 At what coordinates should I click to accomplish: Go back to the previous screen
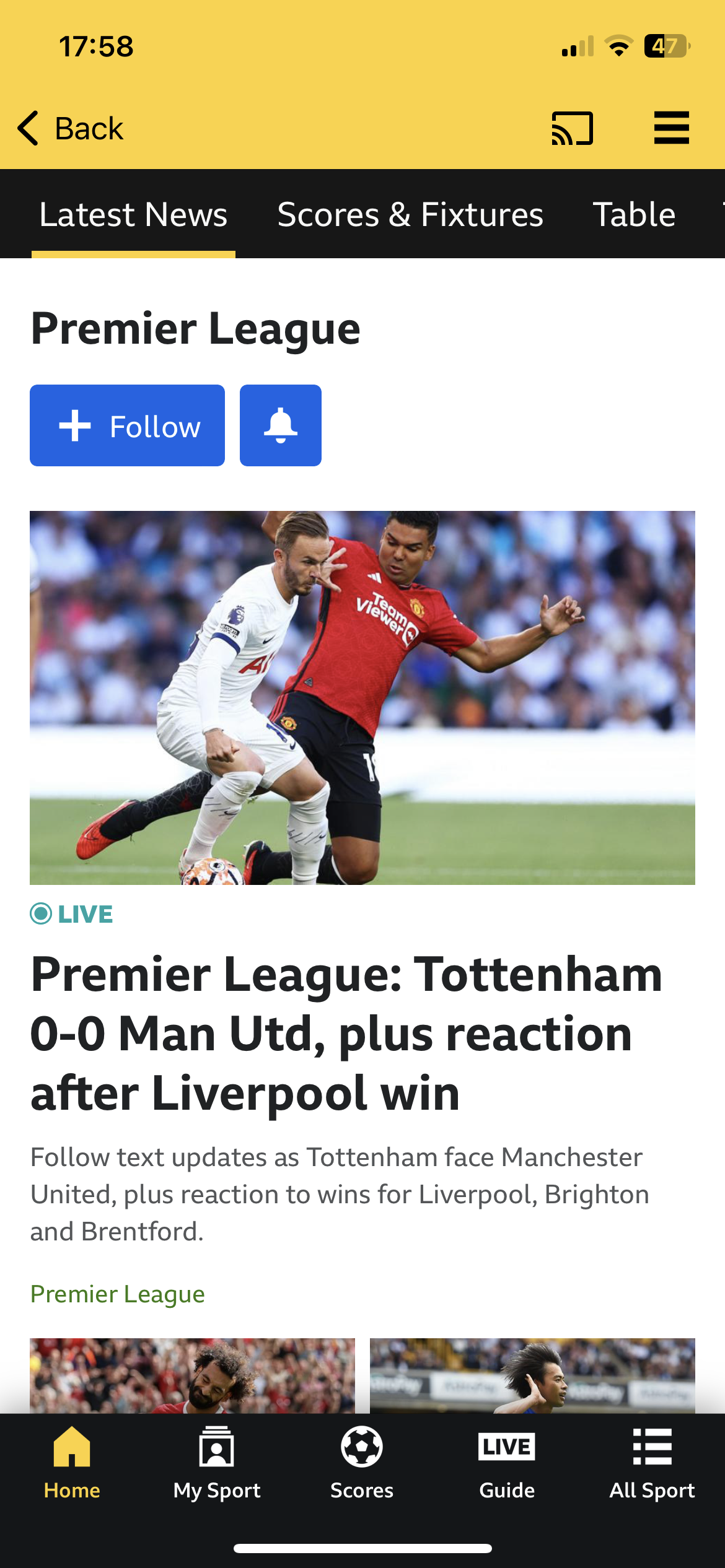pos(70,129)
